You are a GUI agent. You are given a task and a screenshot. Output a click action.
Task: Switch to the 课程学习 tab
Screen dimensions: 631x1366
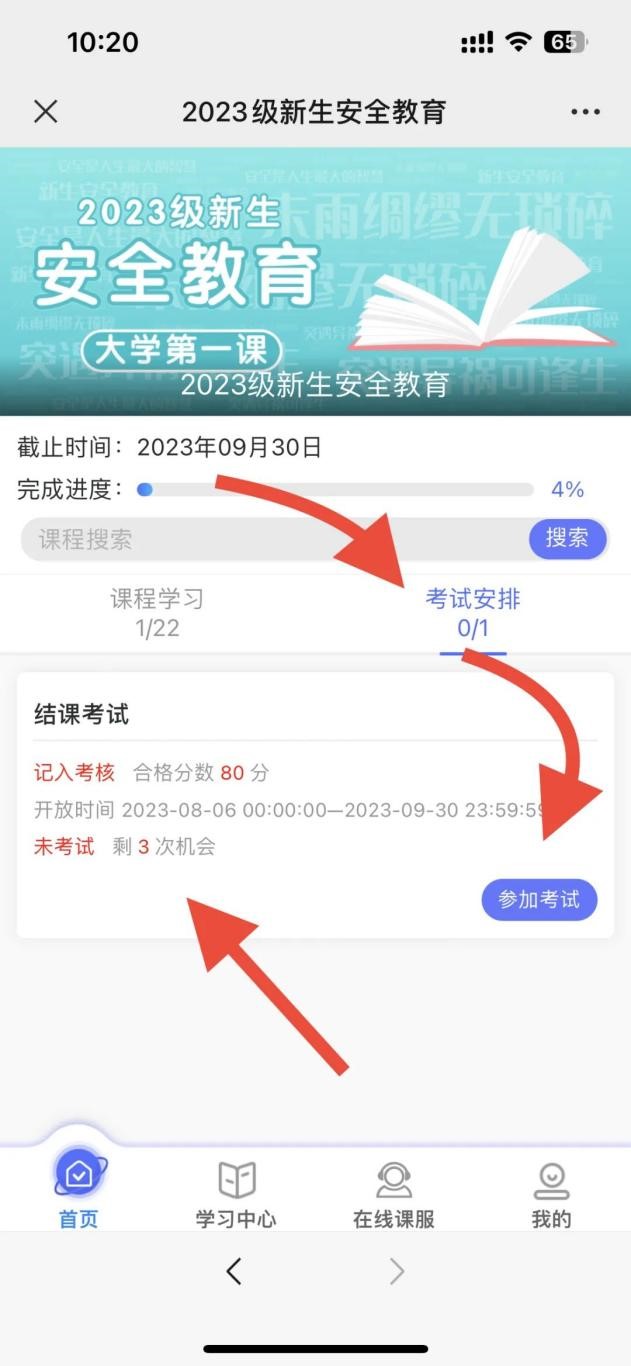click(x=157, y=613)
